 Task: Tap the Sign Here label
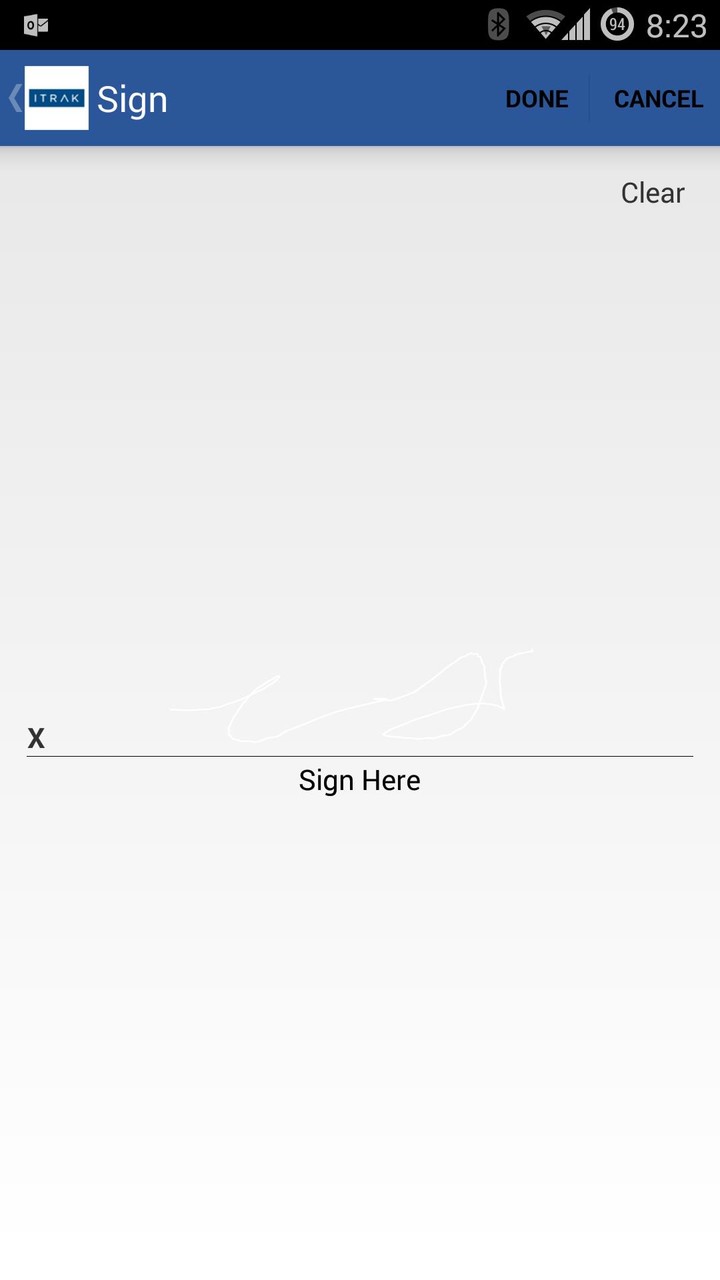[x=359, y=780]
